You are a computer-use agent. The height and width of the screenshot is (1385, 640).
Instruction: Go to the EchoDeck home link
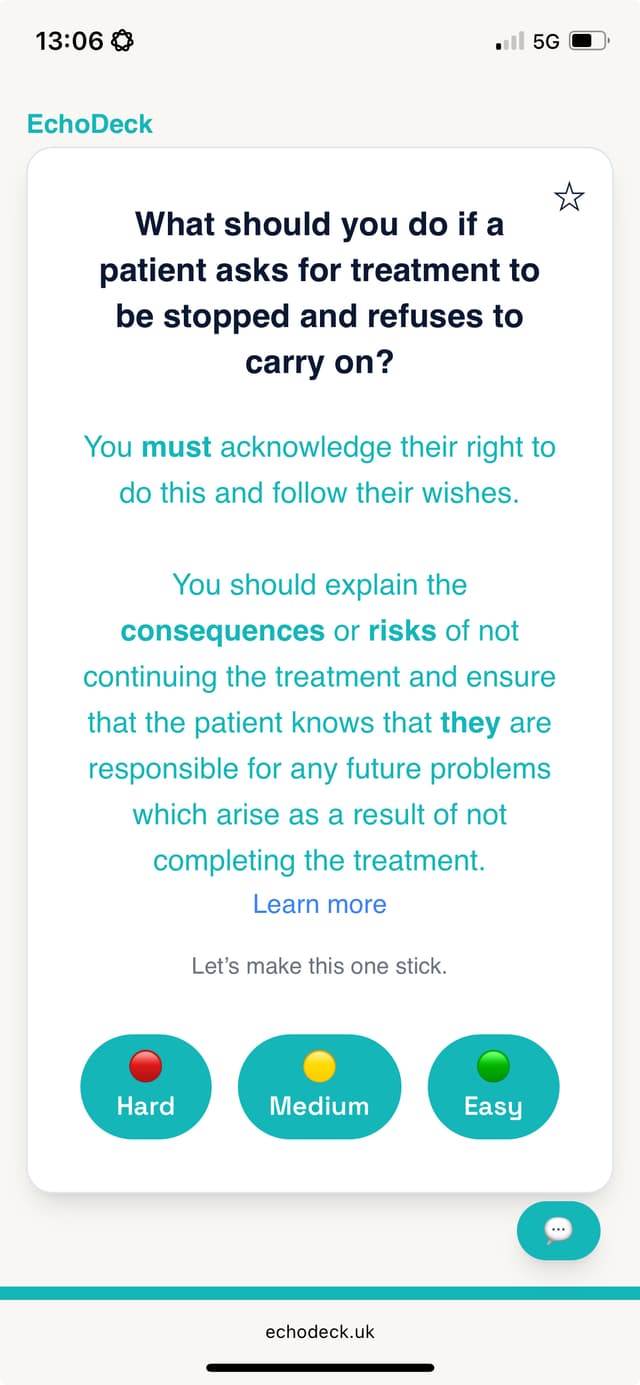(90, 124)
